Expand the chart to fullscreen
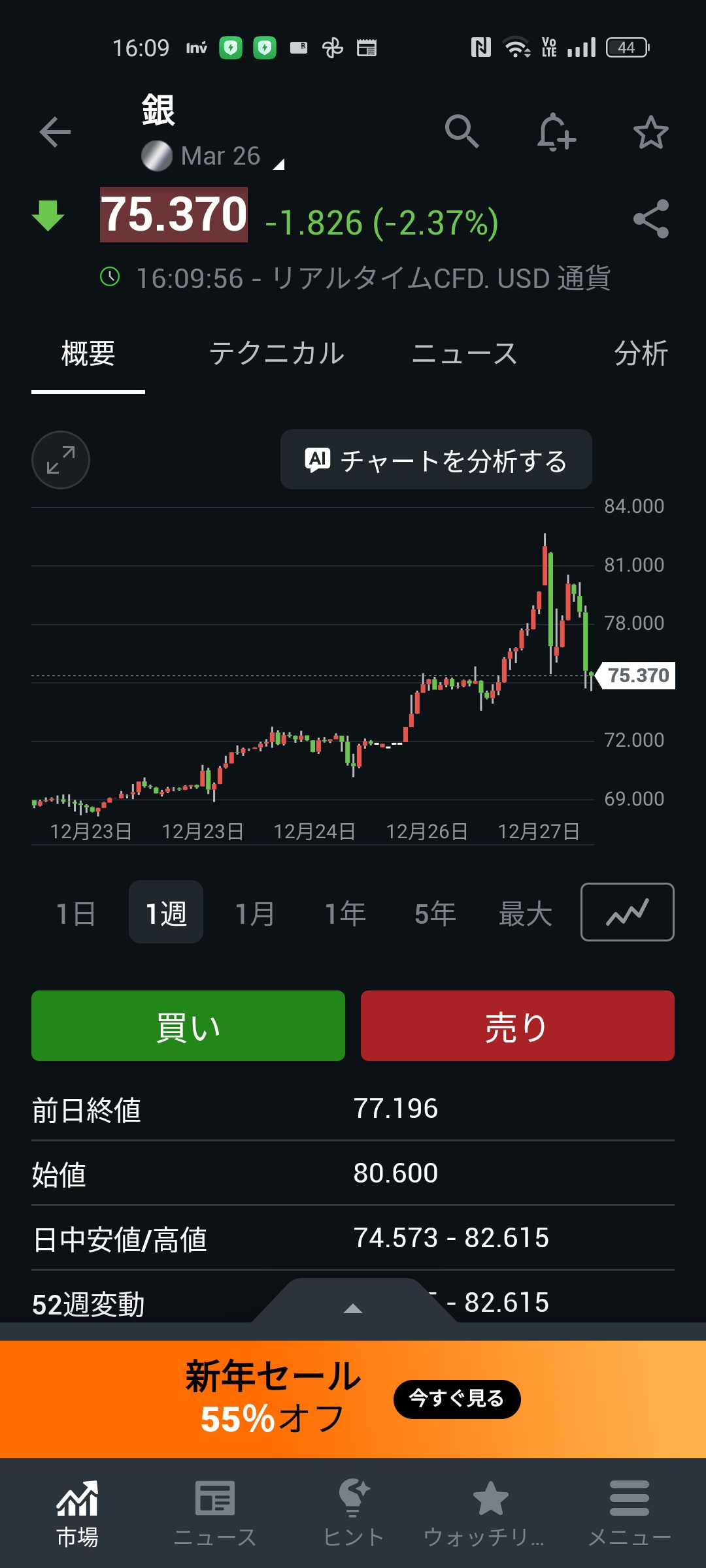 pos(61,460)
